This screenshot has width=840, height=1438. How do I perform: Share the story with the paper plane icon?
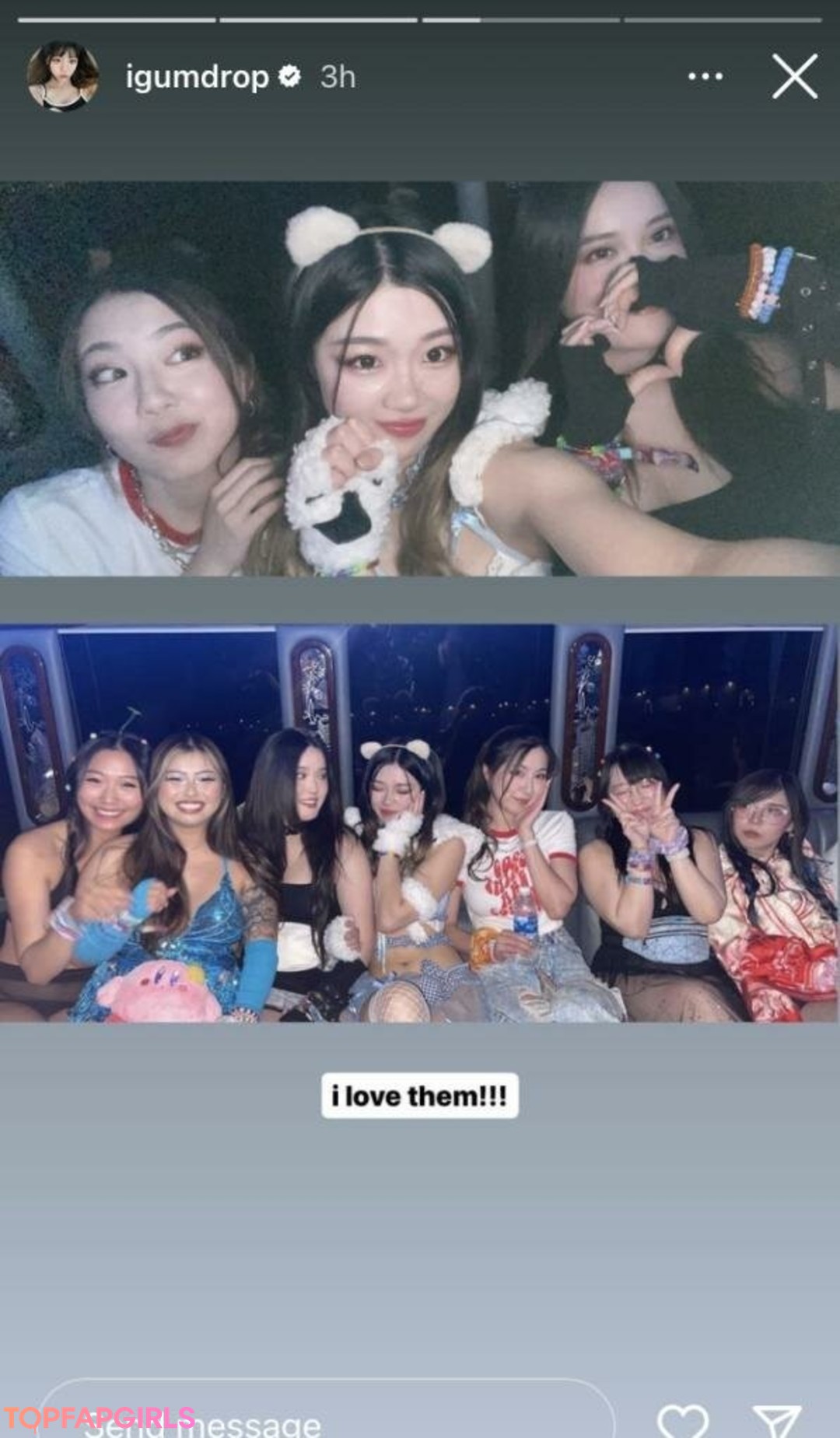(776, 1421)
